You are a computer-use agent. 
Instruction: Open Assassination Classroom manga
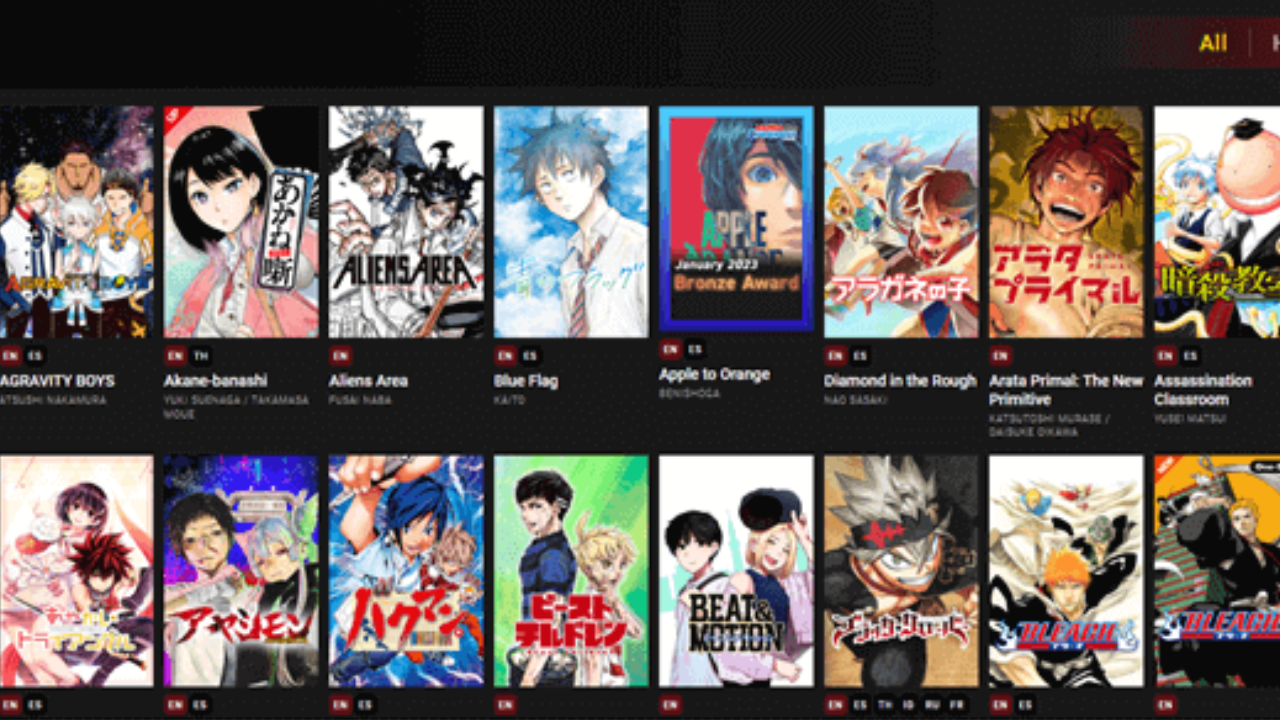click(x=1218, y=222)
